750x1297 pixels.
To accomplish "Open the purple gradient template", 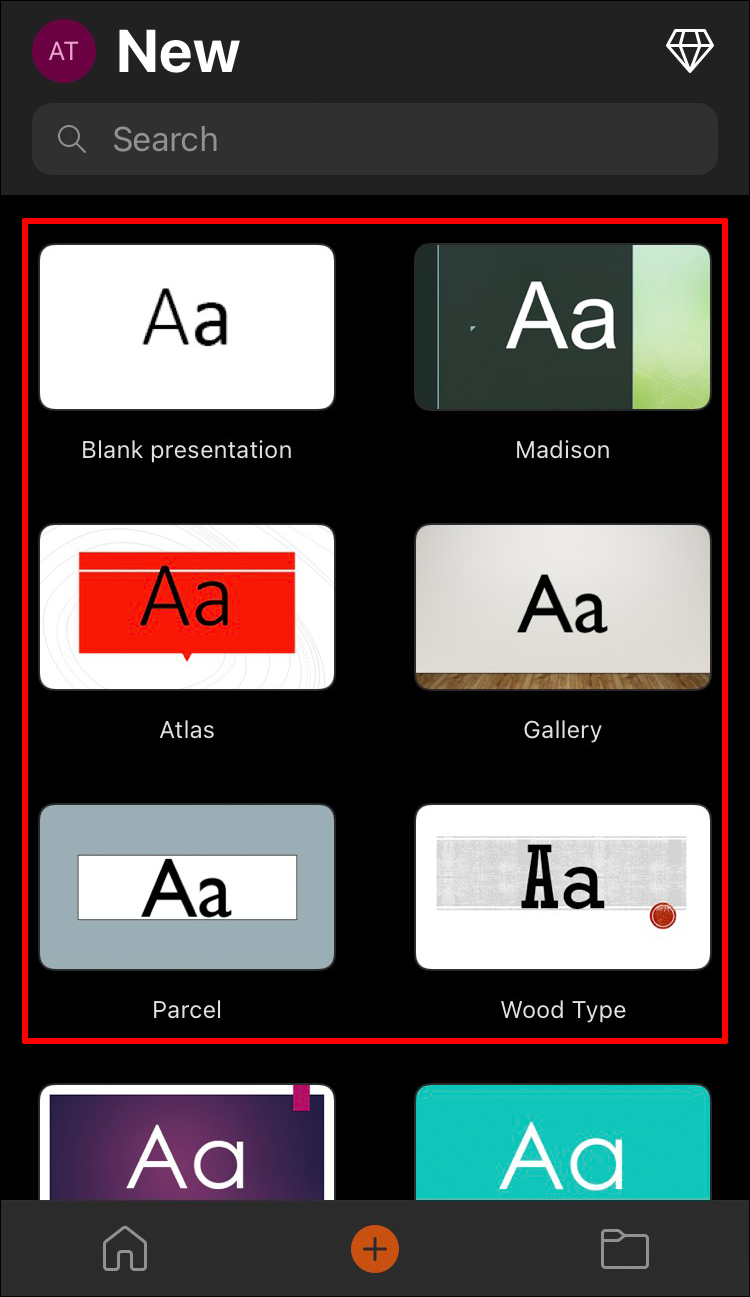I will click(187, 1145).
